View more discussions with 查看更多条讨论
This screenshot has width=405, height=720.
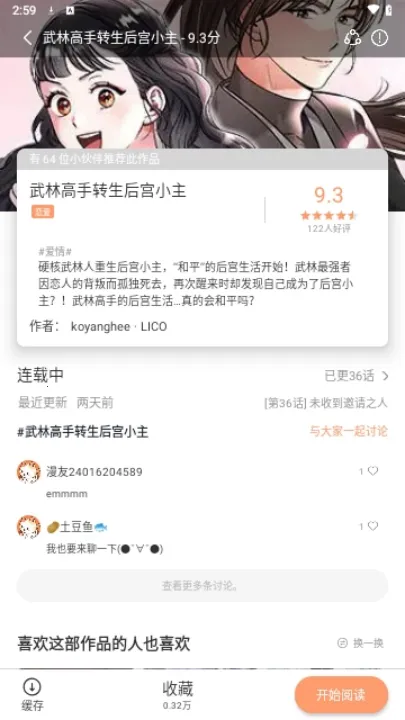coord(202,585)
